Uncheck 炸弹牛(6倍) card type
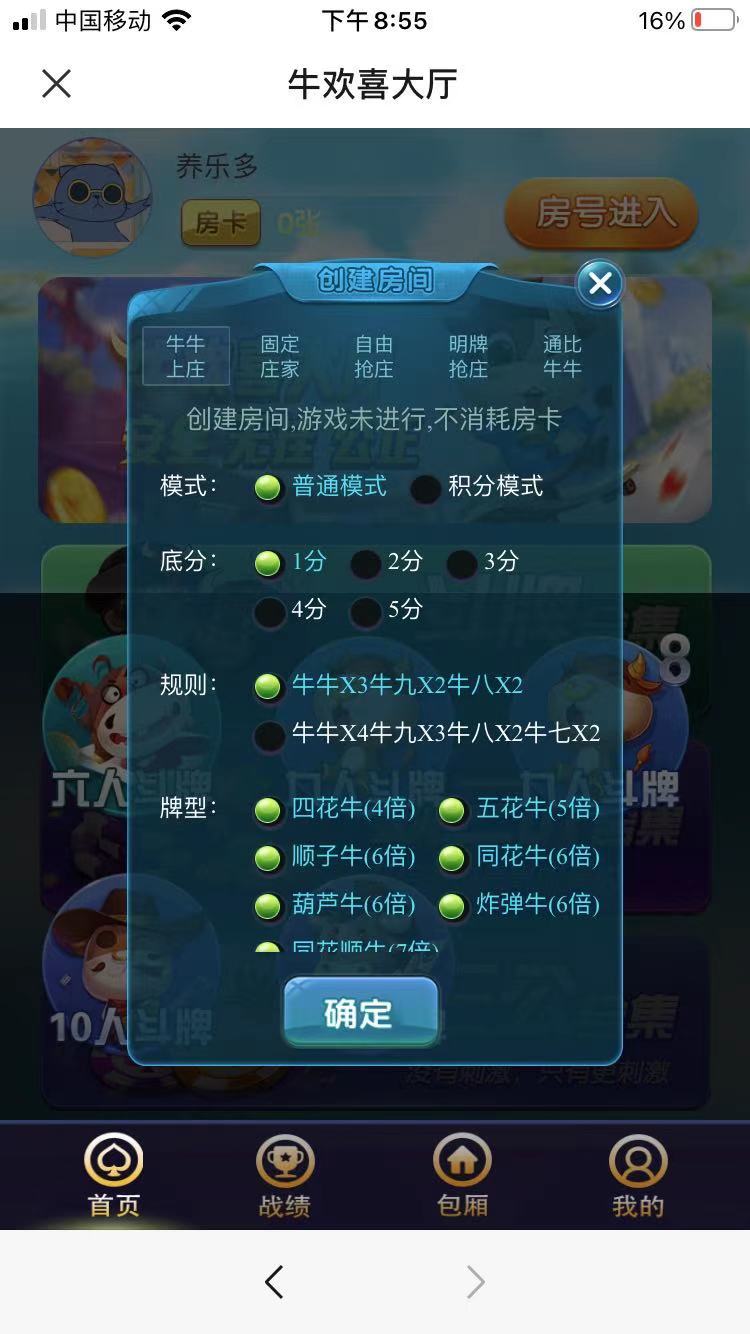 point(452,906)
